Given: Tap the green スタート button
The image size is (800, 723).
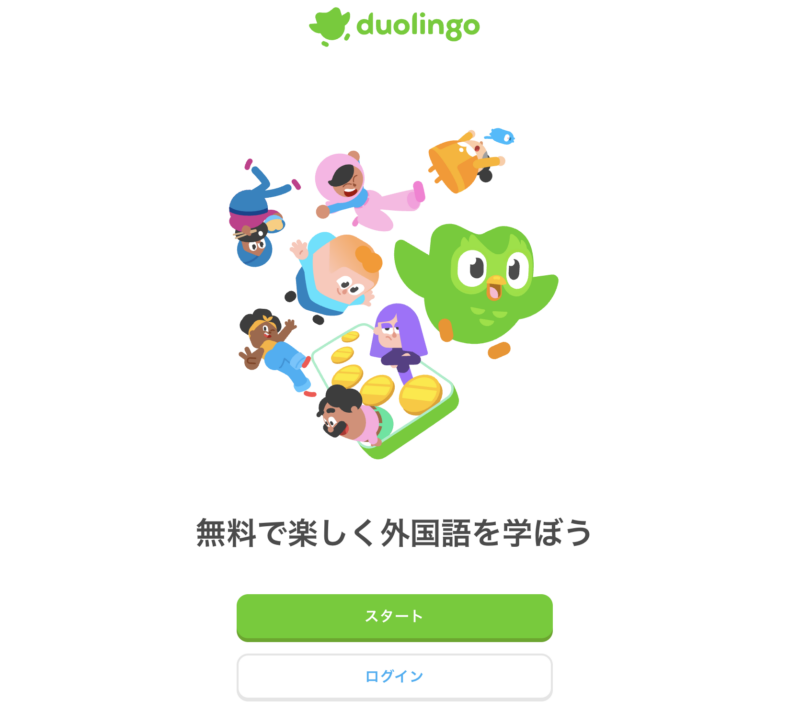Looking at the screenshot, I should pyautogui.click(x=394, y=616).
